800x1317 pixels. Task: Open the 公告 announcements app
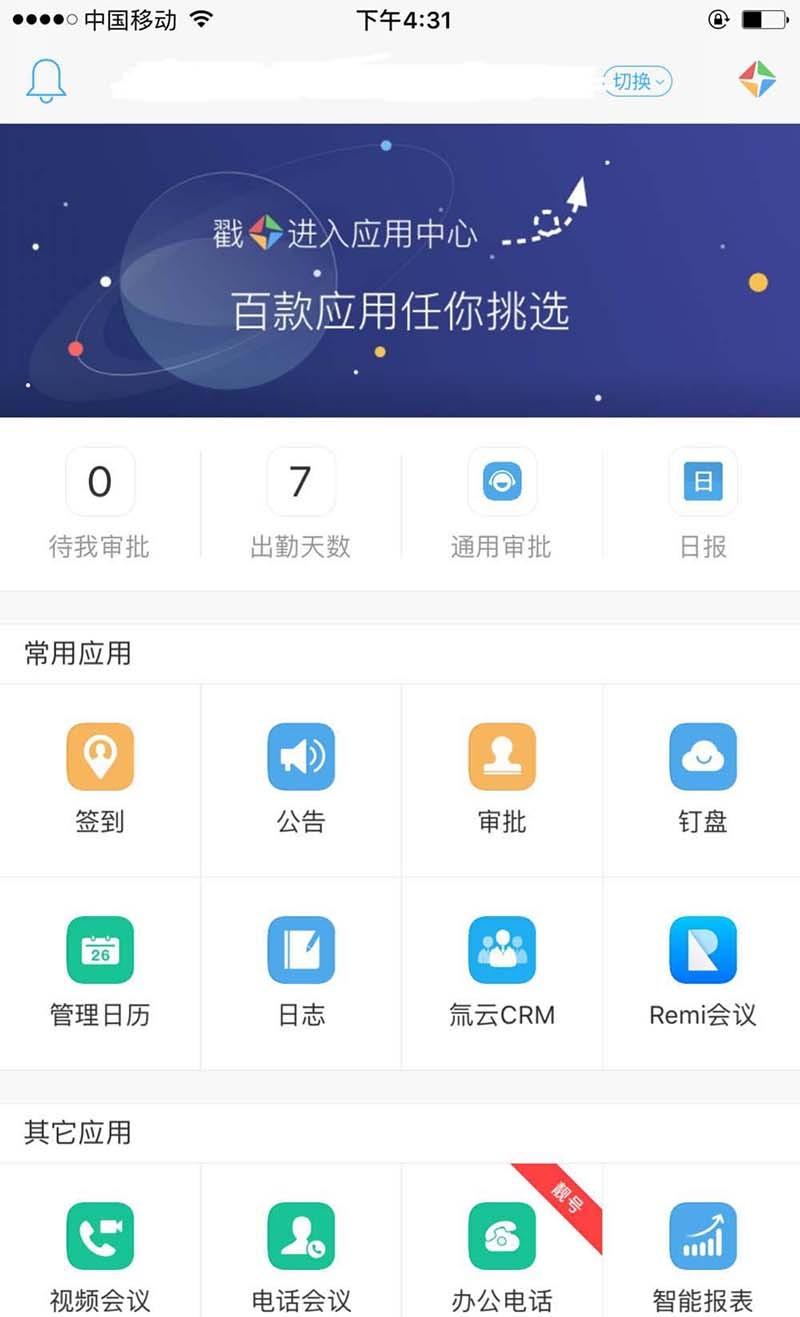301,780
